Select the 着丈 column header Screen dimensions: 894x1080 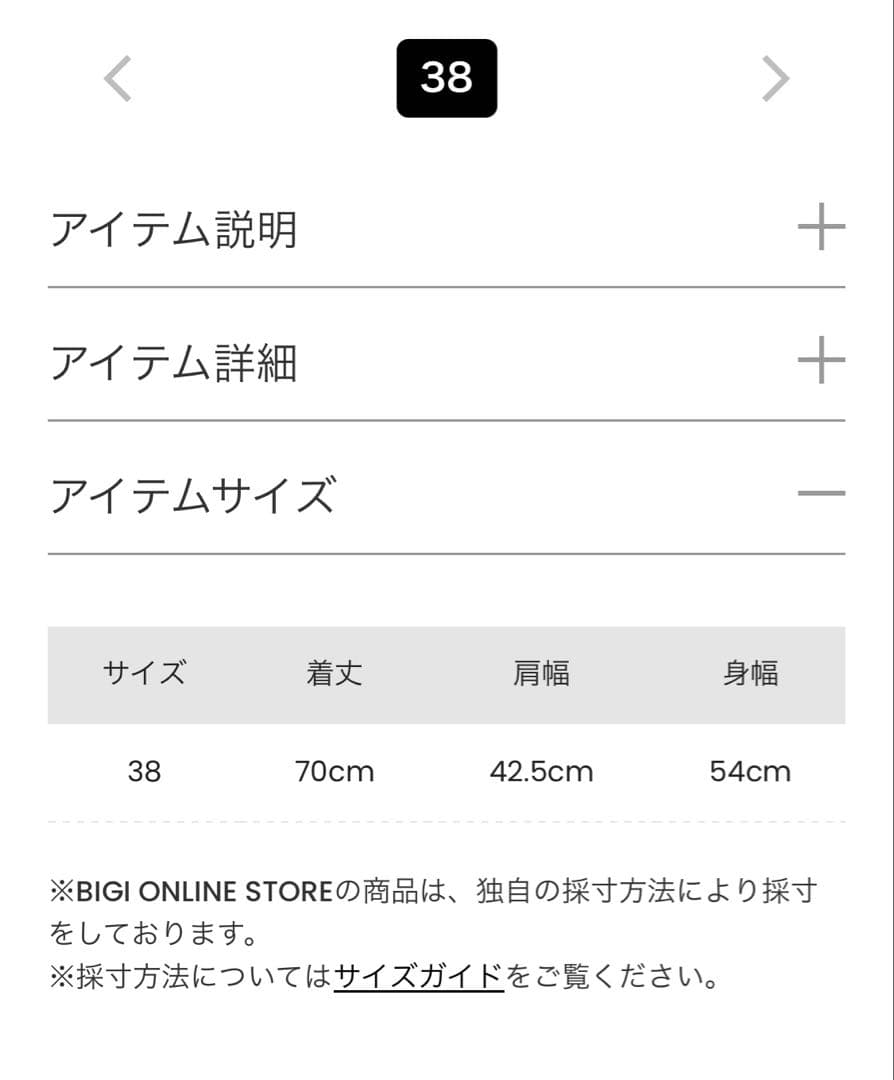(333, 674)
